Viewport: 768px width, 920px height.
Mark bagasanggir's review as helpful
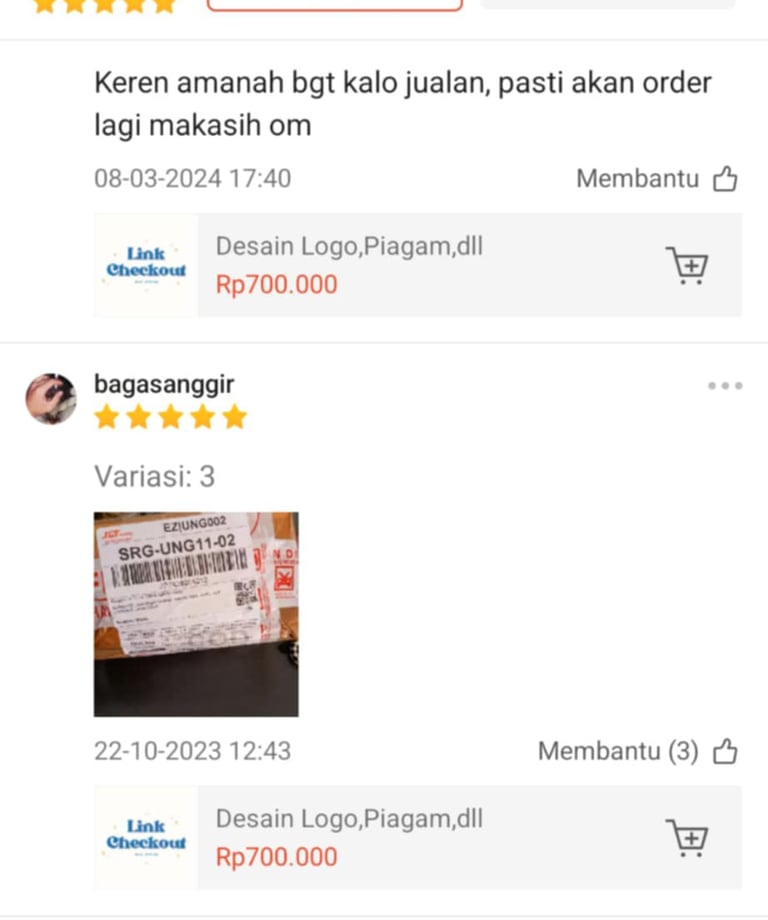click(x=725, y=751)
